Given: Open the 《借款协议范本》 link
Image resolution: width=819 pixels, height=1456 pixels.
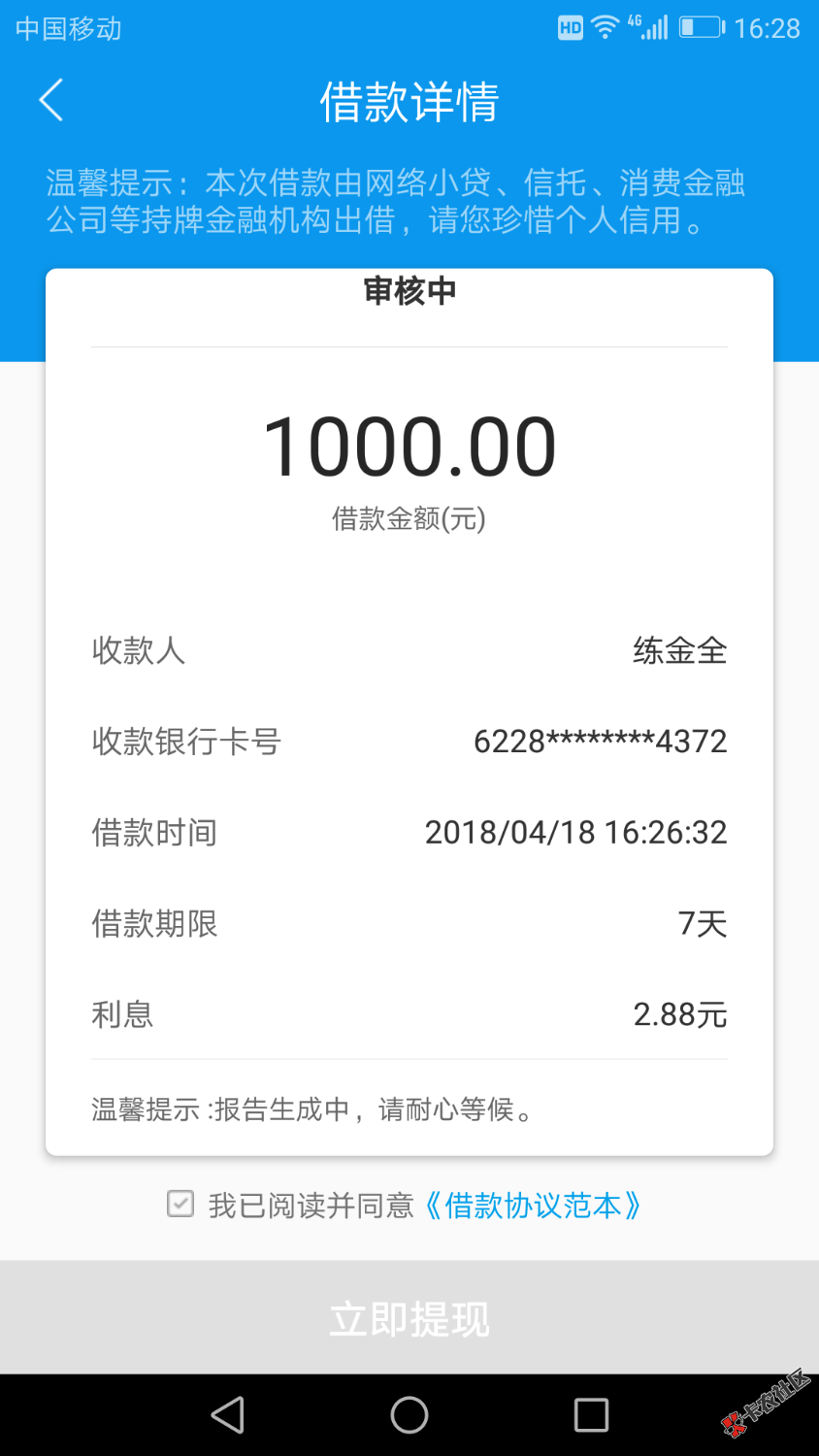Looking at the screenshot, I should click(533, 1206).
